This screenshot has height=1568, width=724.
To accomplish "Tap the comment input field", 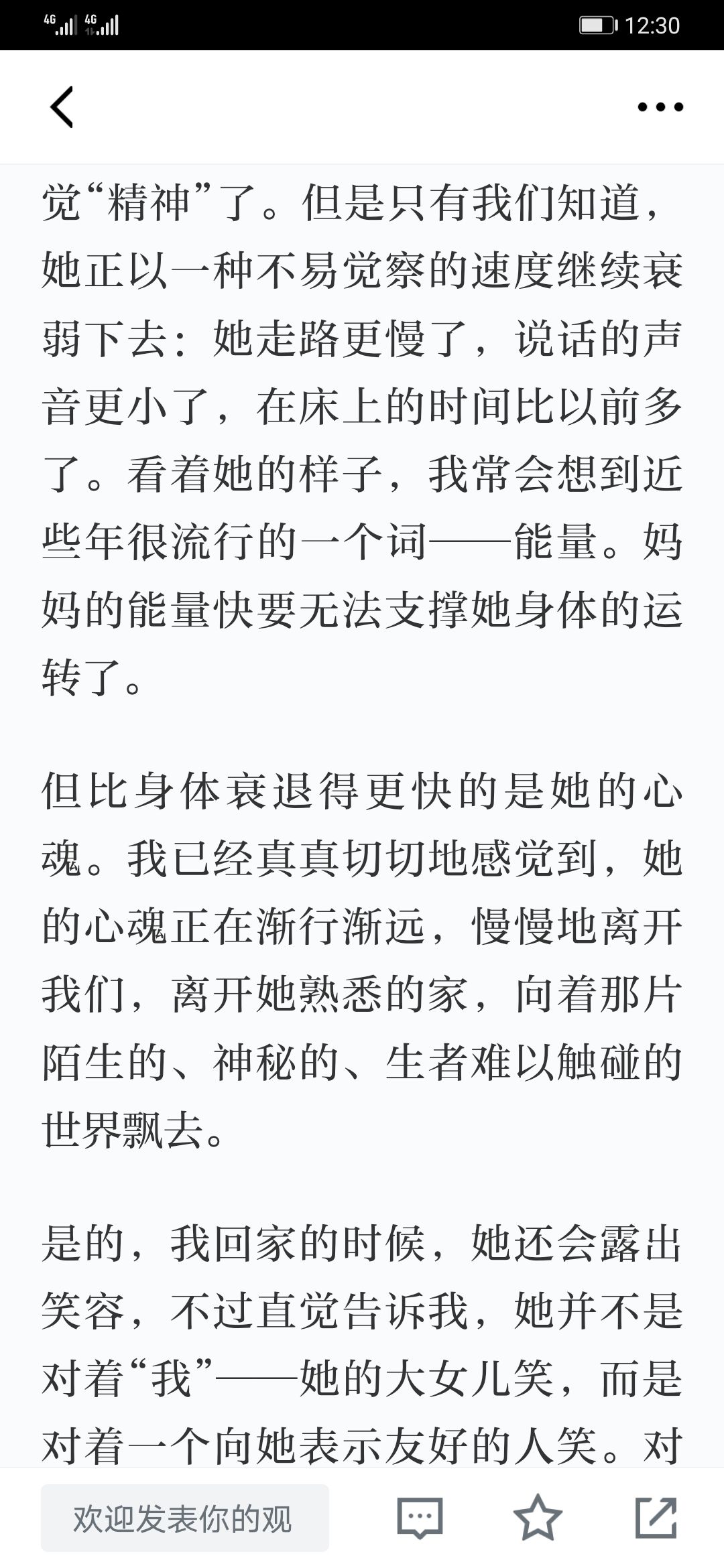I will tap(185, 1518).
